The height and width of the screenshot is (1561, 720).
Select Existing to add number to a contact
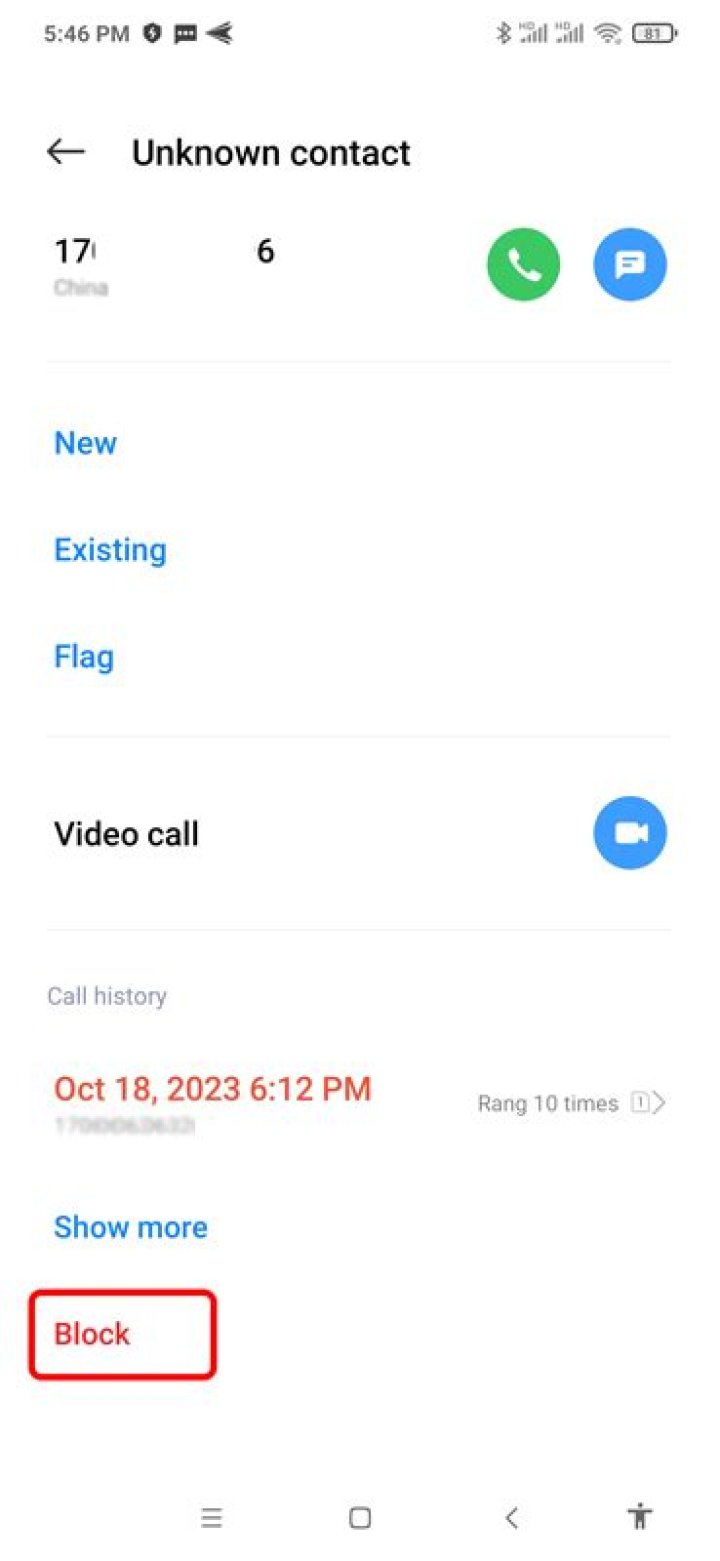110,549
